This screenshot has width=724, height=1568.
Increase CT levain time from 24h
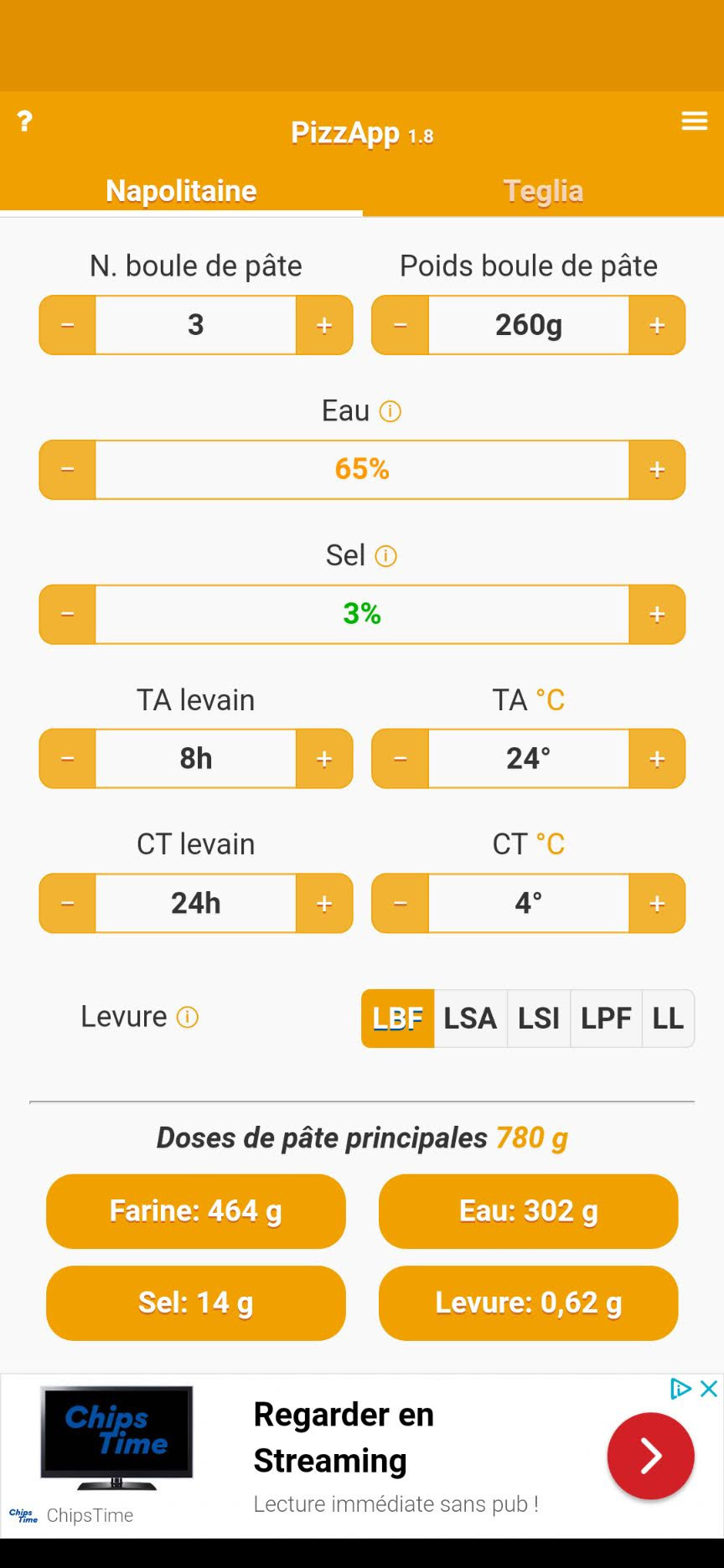click(324, 904)
